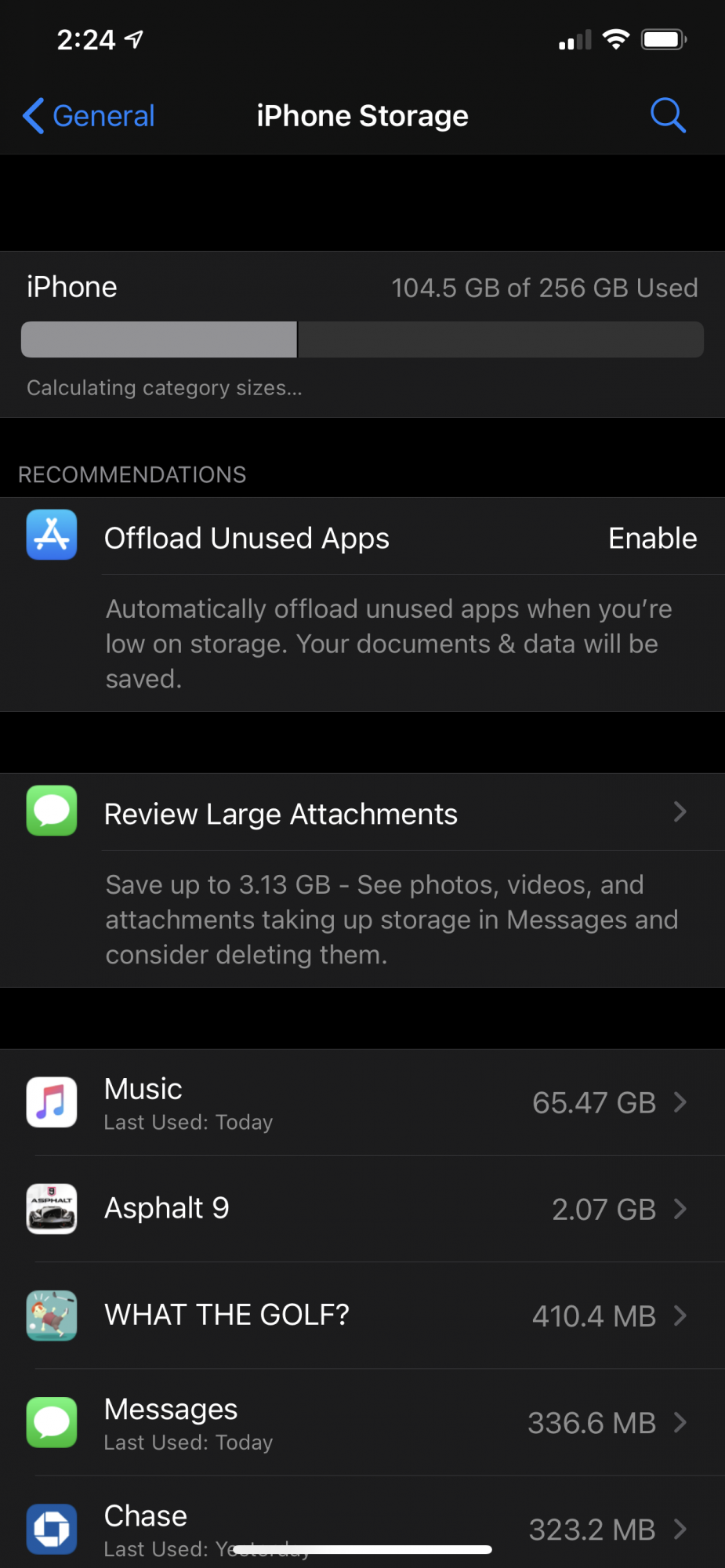Viewport: 725px width, 1568px height.
Task: Open the storage search icon
Action: 668,116
